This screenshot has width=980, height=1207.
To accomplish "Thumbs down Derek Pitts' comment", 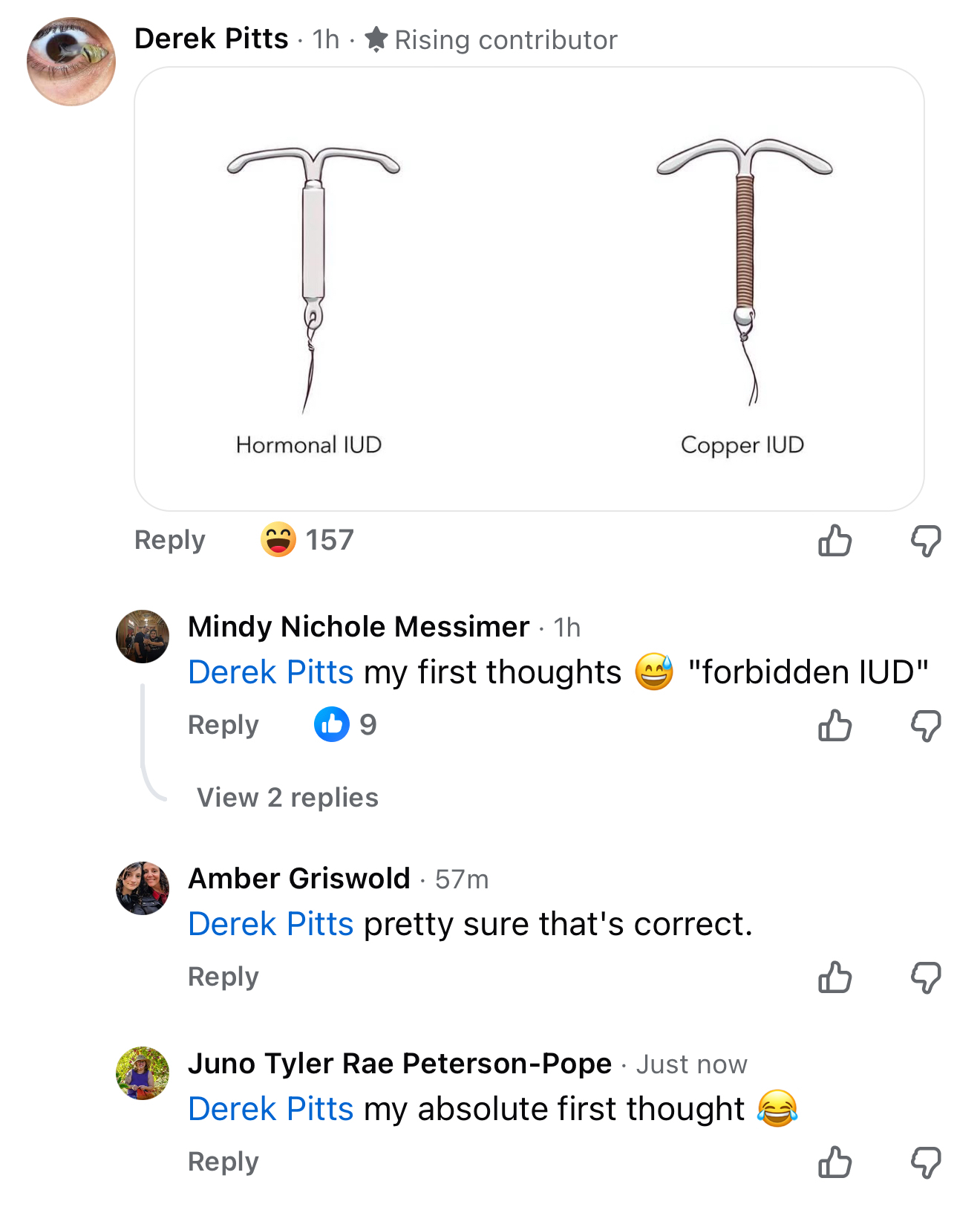I will click(926, 541).
